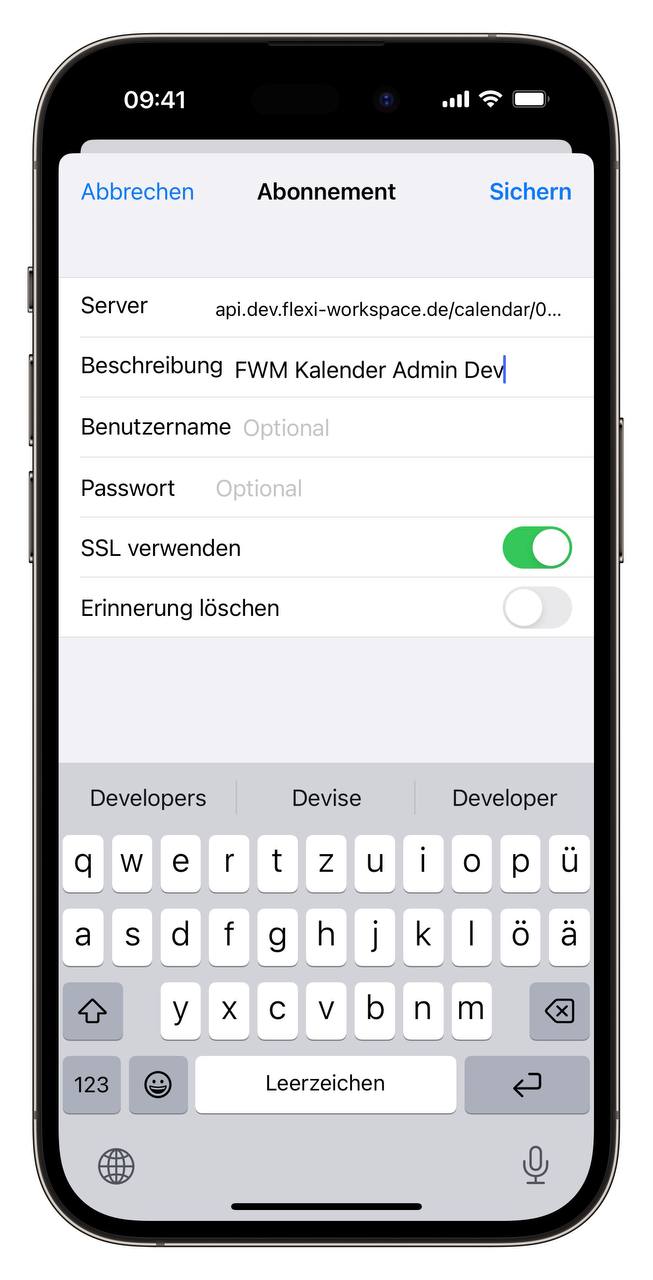Tap Abbrechen to cancel the subscription
The image size is (653, 1280).
click(137, 192)
